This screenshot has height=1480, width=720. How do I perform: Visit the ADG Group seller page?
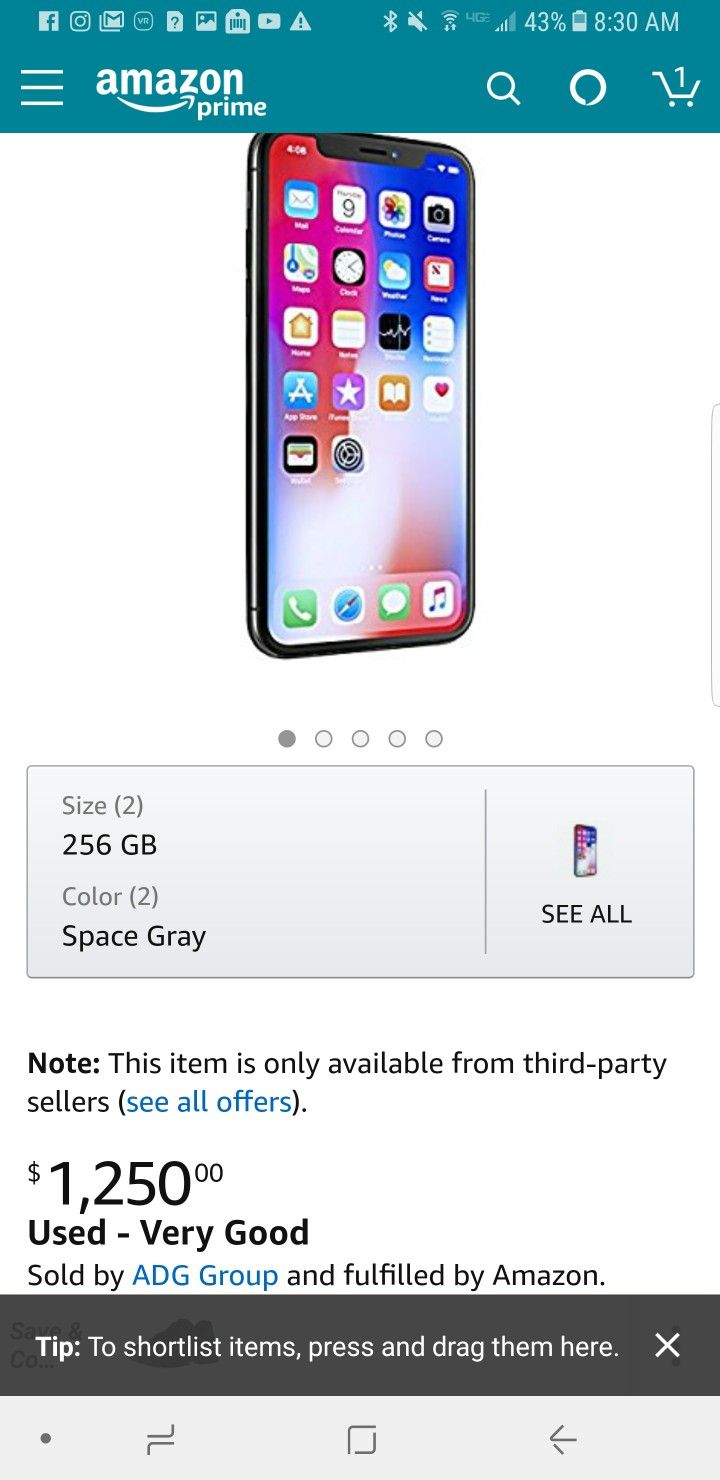[x=205, y=1275]
